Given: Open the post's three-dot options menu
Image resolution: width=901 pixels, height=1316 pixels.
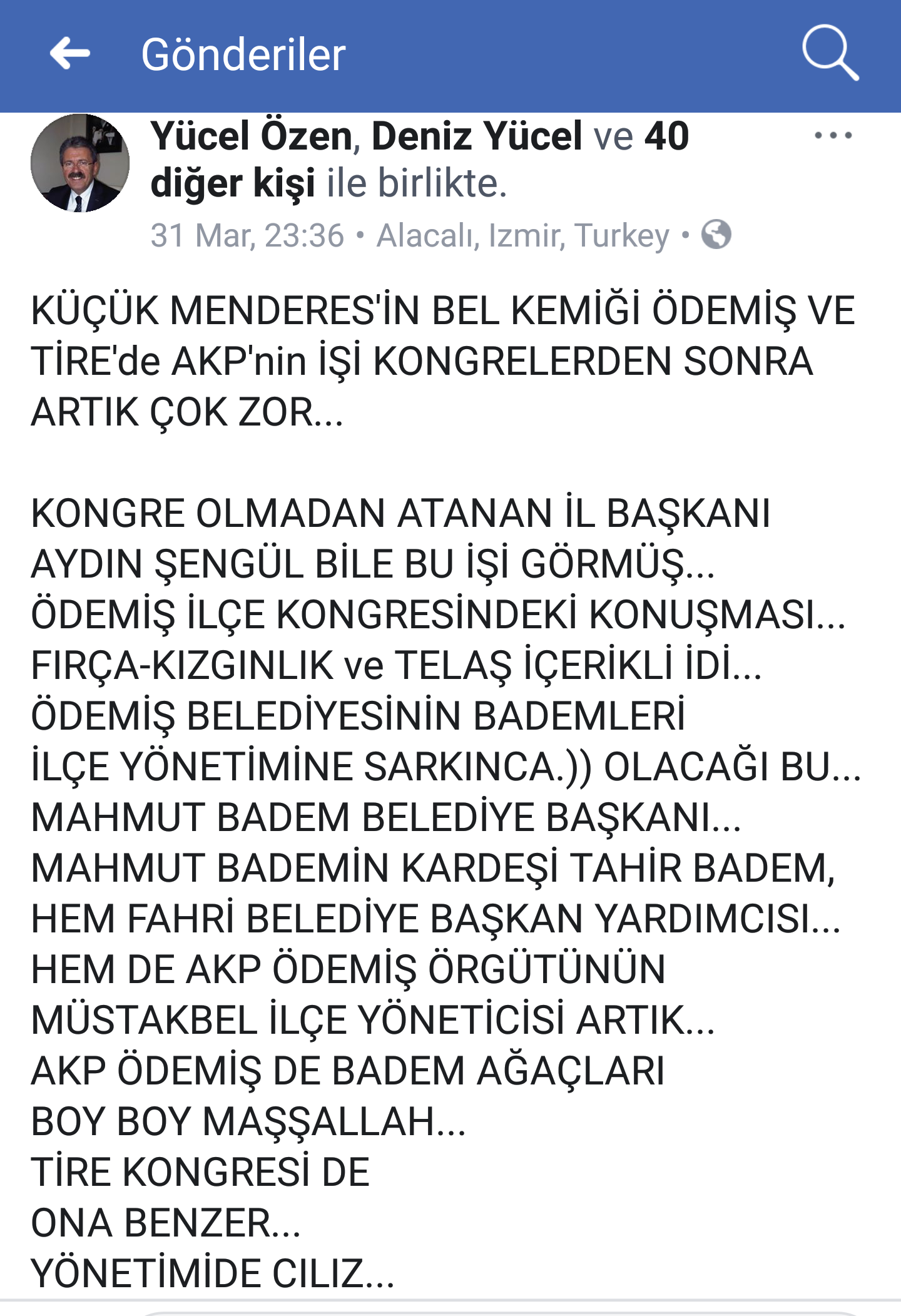Looking at the screenshot, I should point(833,136).
